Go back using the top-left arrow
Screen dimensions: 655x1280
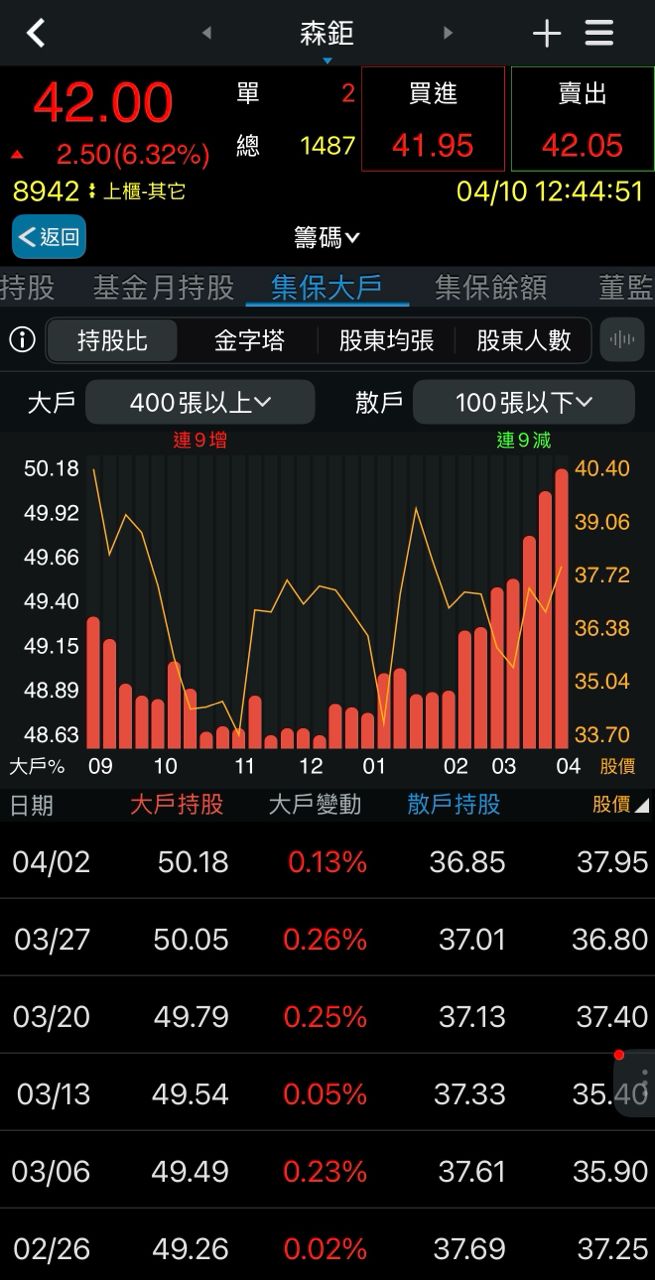(36, 33)
